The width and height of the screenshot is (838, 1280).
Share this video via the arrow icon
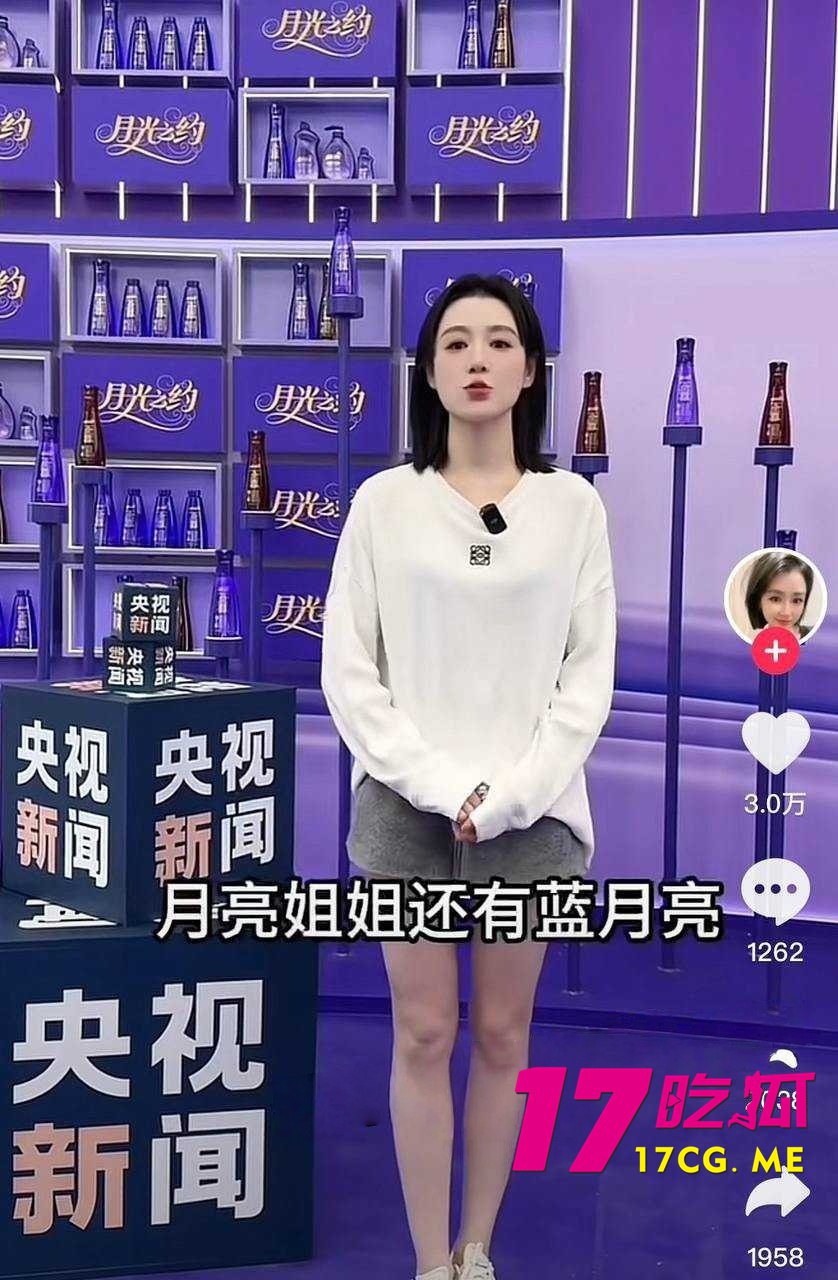pos(777,1197)
